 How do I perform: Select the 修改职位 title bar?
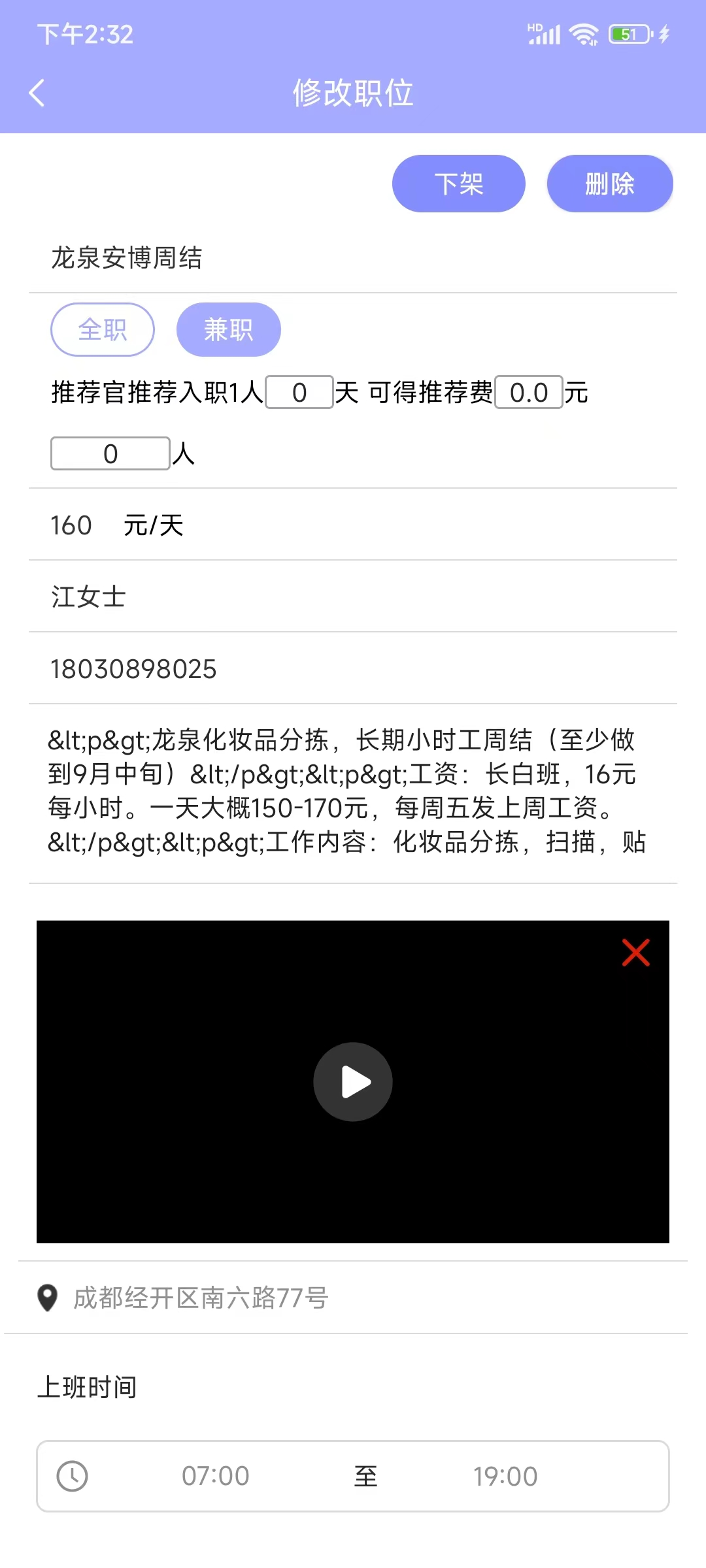(x=353, y=93)
